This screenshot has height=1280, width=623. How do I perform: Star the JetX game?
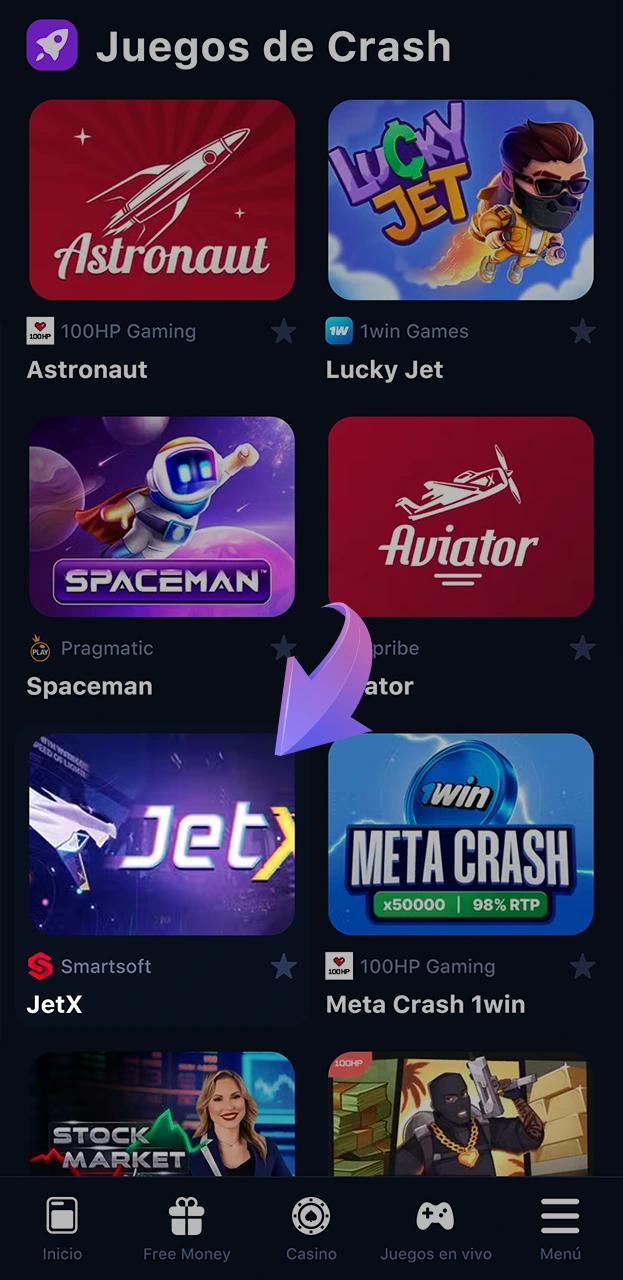284,966
